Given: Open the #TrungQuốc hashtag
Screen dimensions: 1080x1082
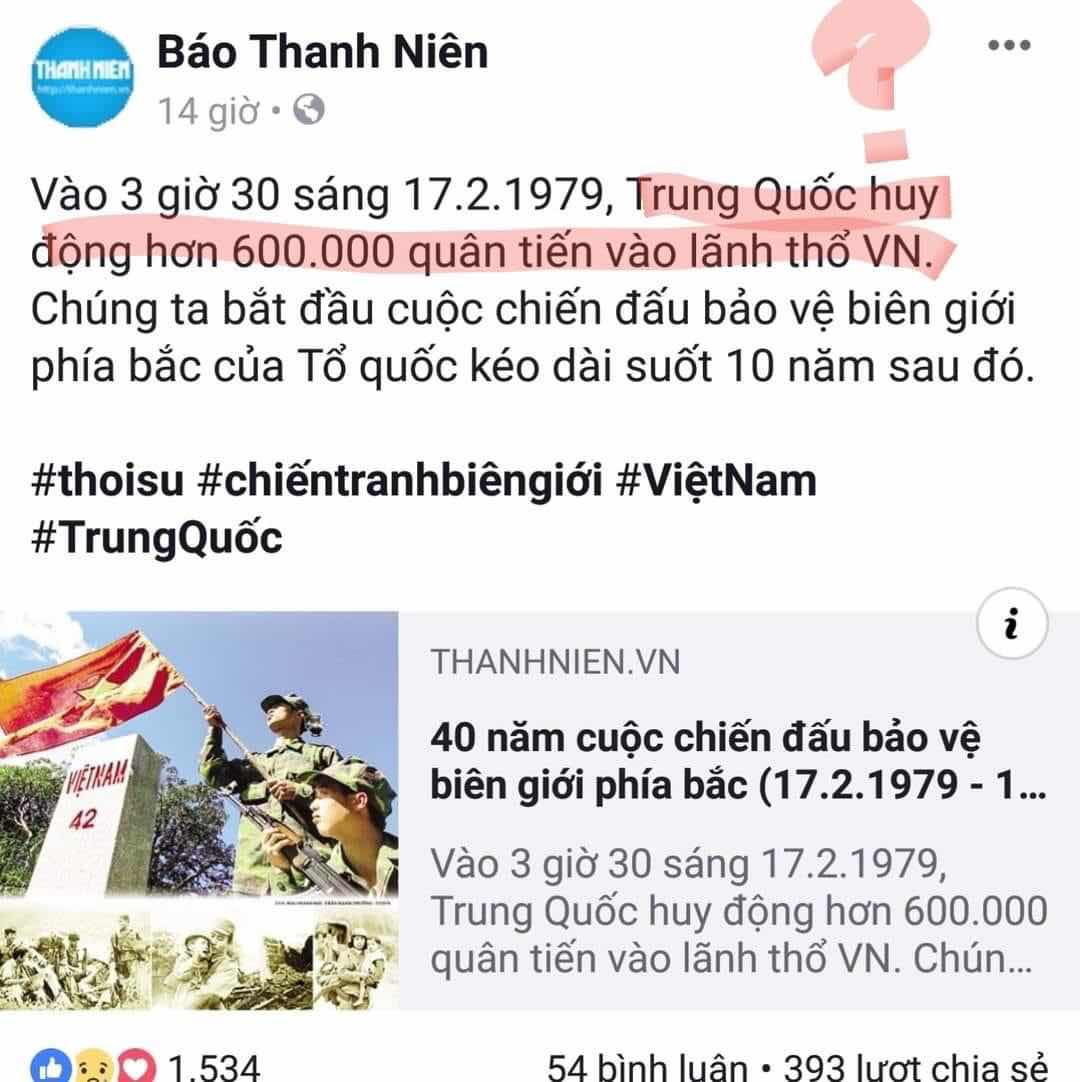Looking at the screenshot, I should pos(157,539).
